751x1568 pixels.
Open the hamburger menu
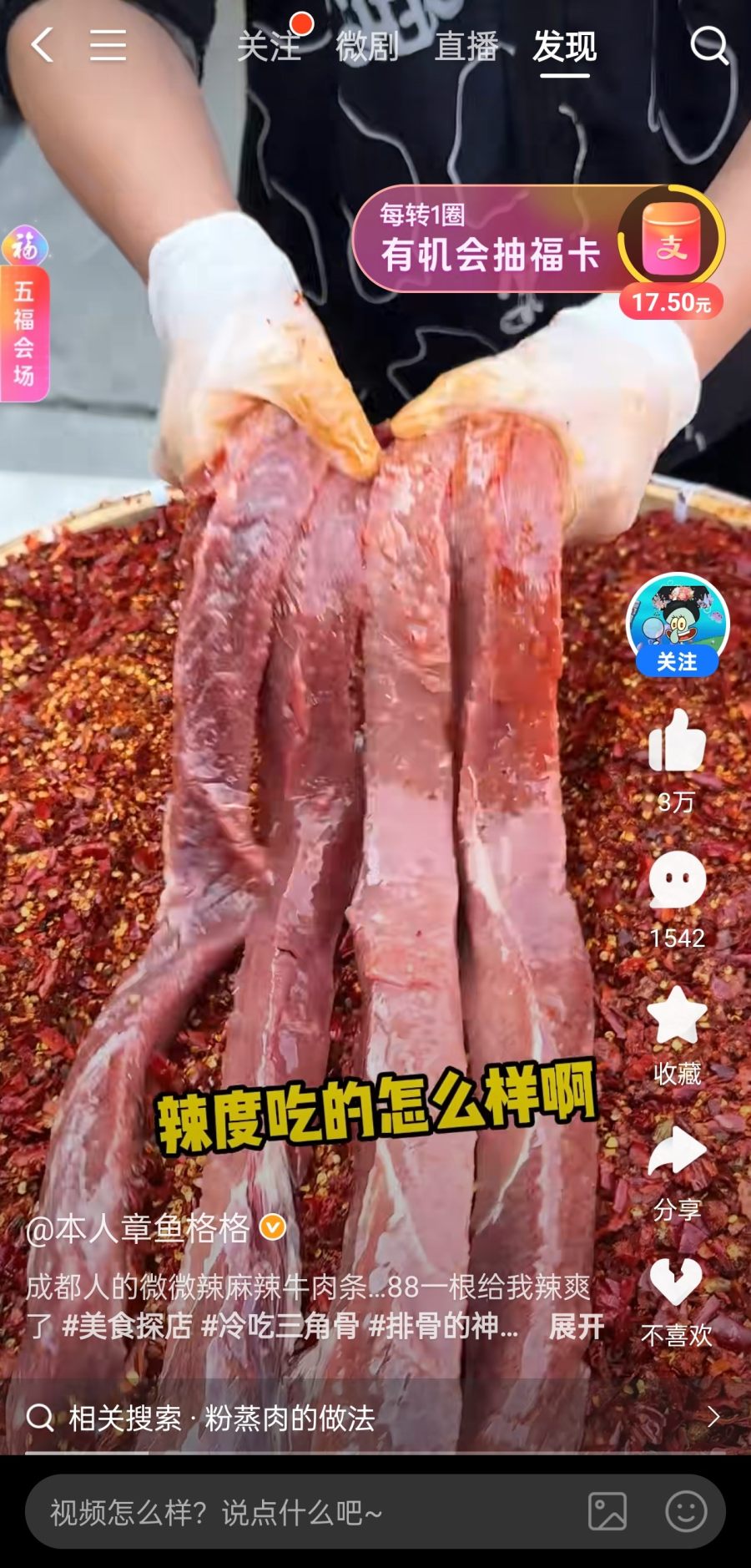[x=108, y=45]
